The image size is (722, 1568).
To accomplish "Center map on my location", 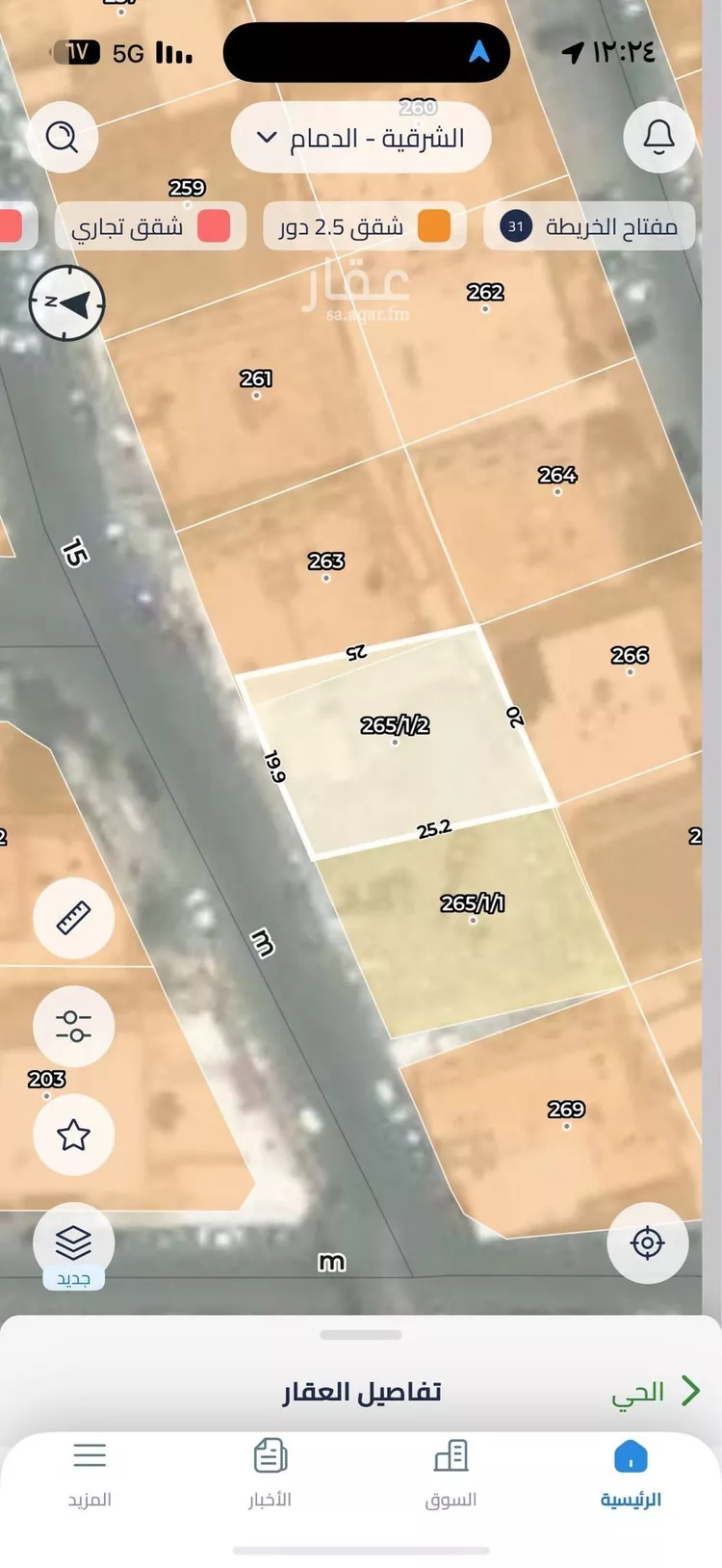I will 647,1242.
